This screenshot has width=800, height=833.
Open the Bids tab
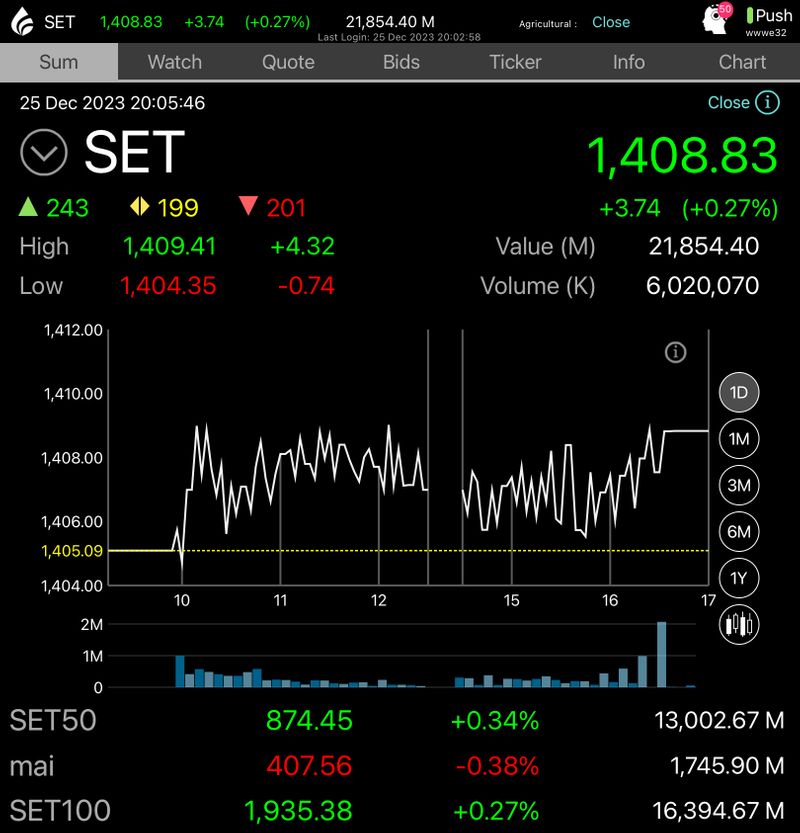400,62
